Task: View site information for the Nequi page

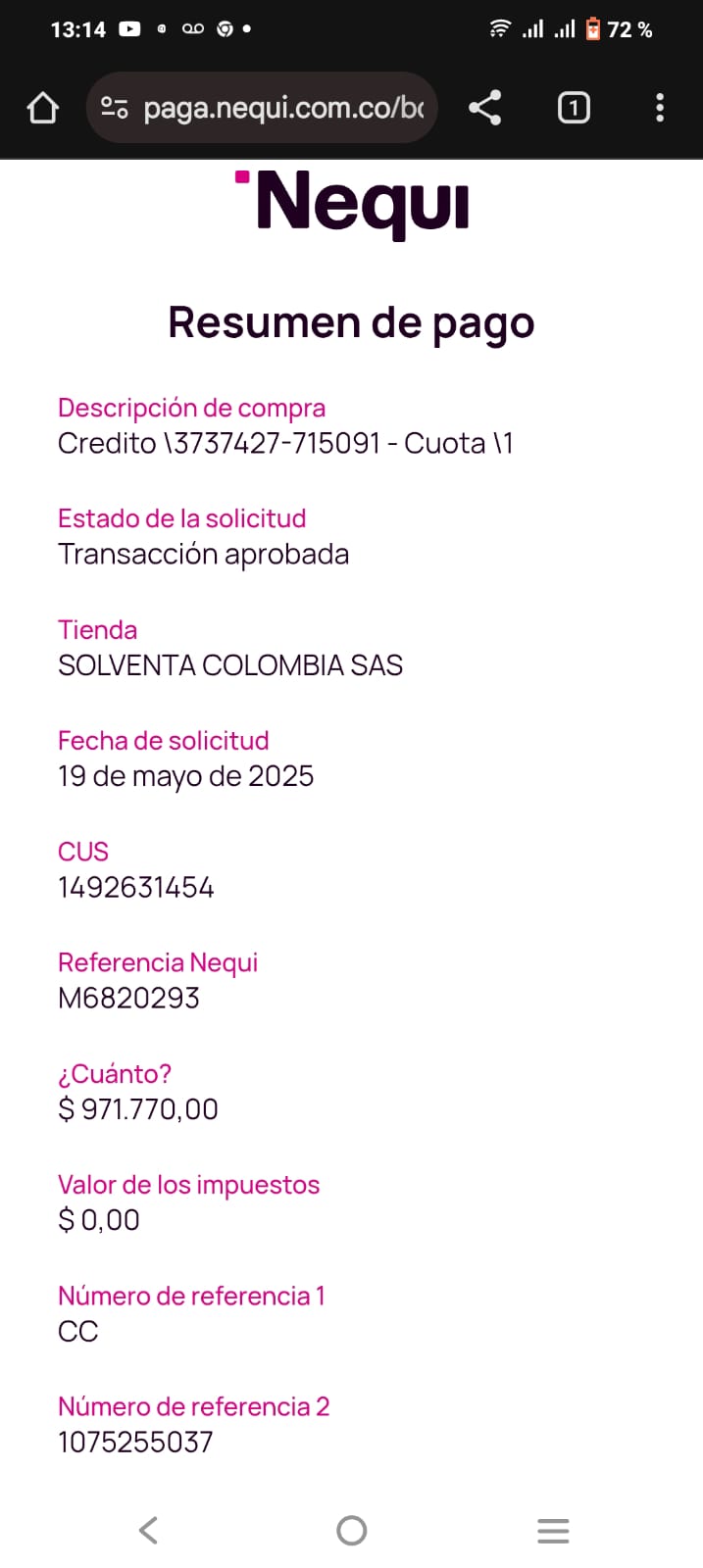Action: (x=115, y=108)
